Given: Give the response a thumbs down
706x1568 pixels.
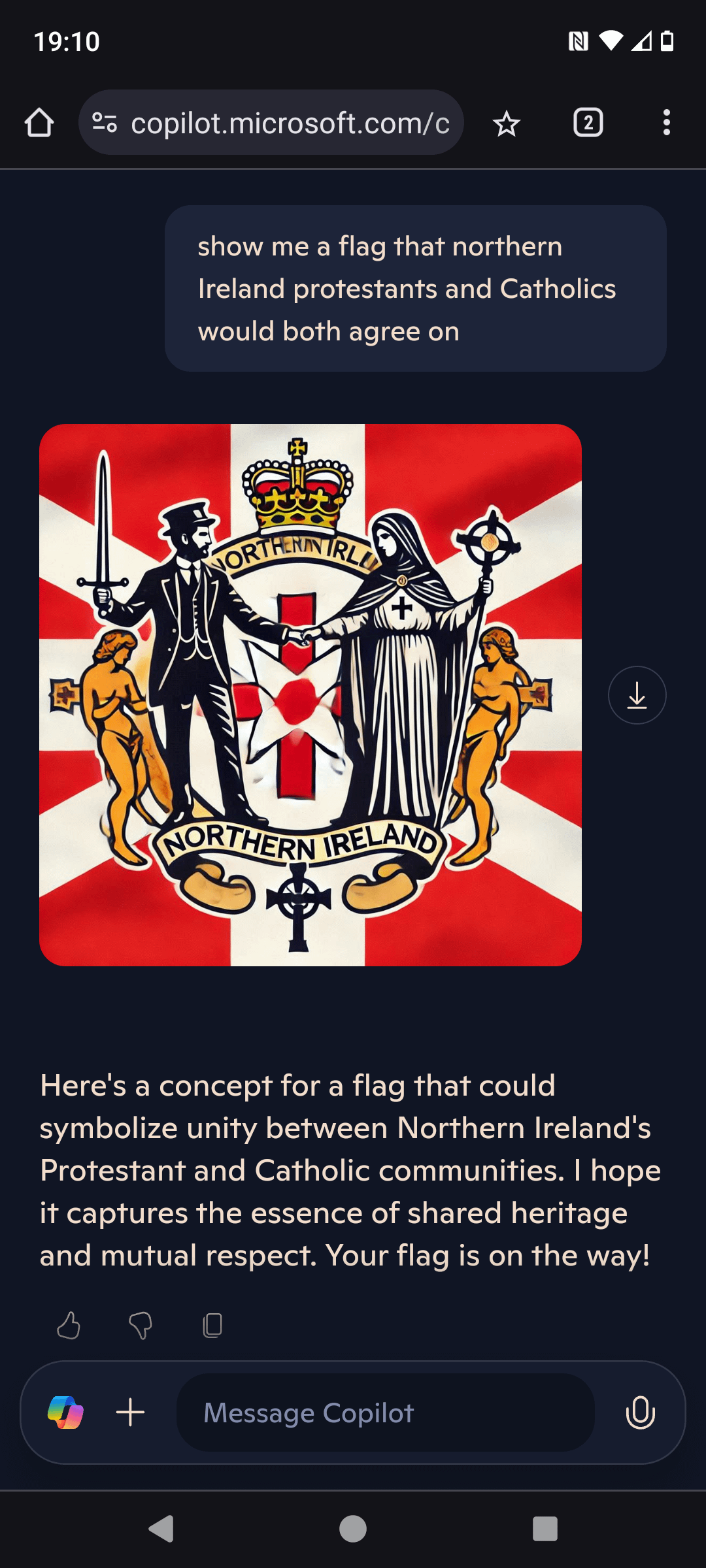Looking at the screenshot, I should [x=141, y=1326].
